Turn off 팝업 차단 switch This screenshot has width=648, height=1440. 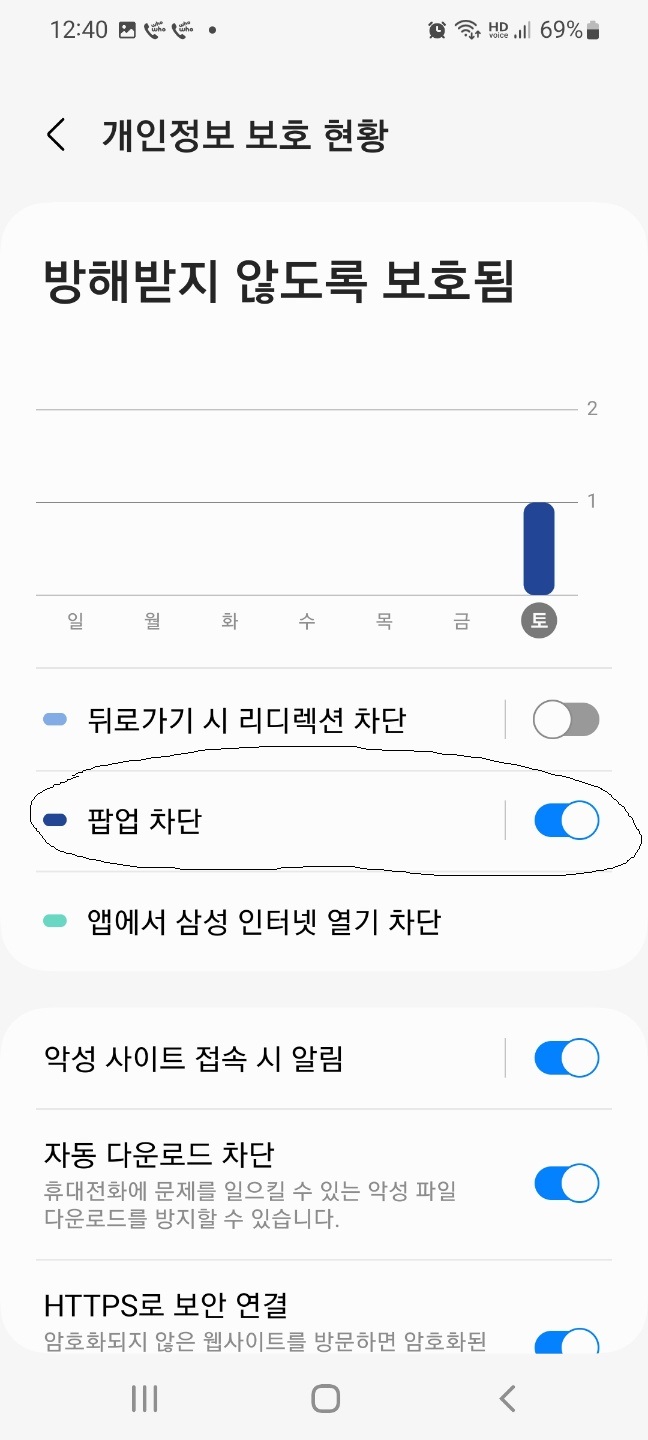click(566, 821)
